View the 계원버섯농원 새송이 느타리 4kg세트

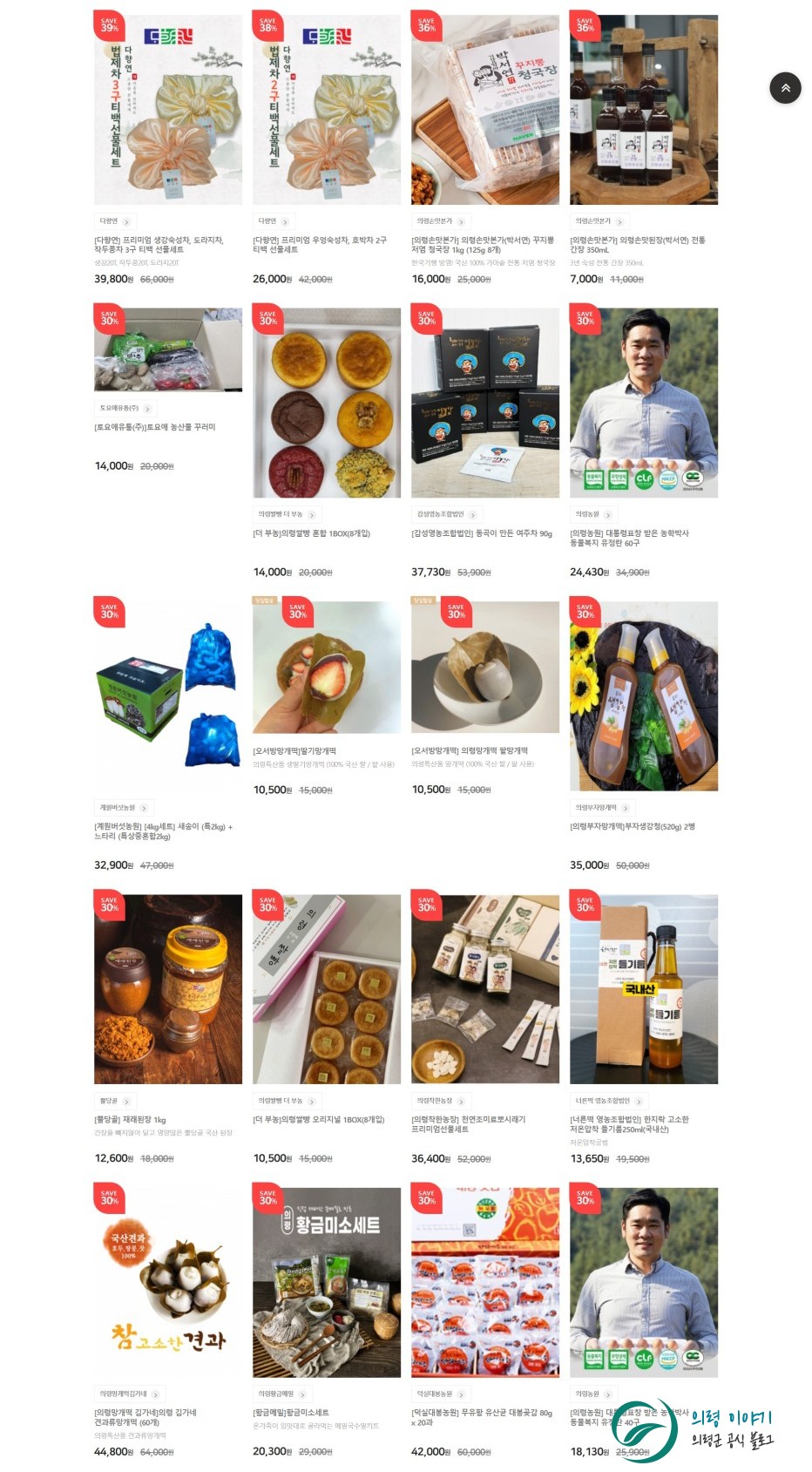coord(168,695)
